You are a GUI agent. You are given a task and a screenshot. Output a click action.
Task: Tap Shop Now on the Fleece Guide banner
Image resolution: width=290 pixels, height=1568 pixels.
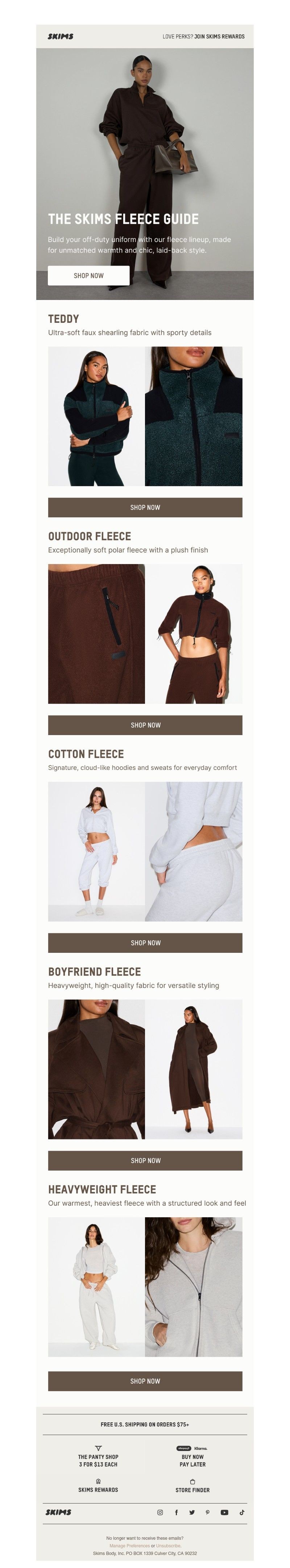88,276
